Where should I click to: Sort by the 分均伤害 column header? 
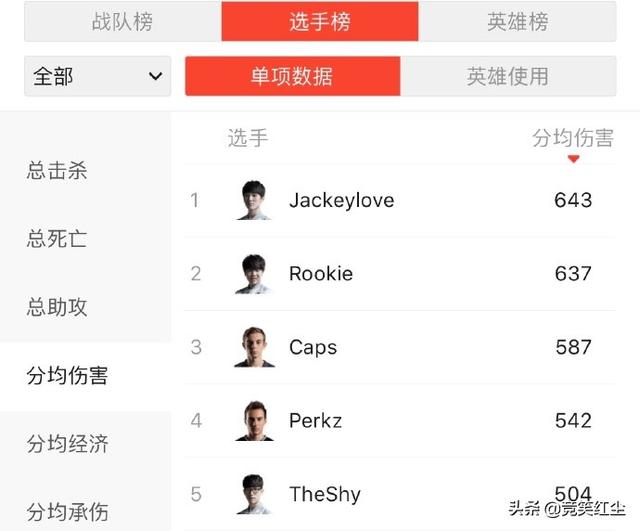pyautogui.click(x=572, y=139)
